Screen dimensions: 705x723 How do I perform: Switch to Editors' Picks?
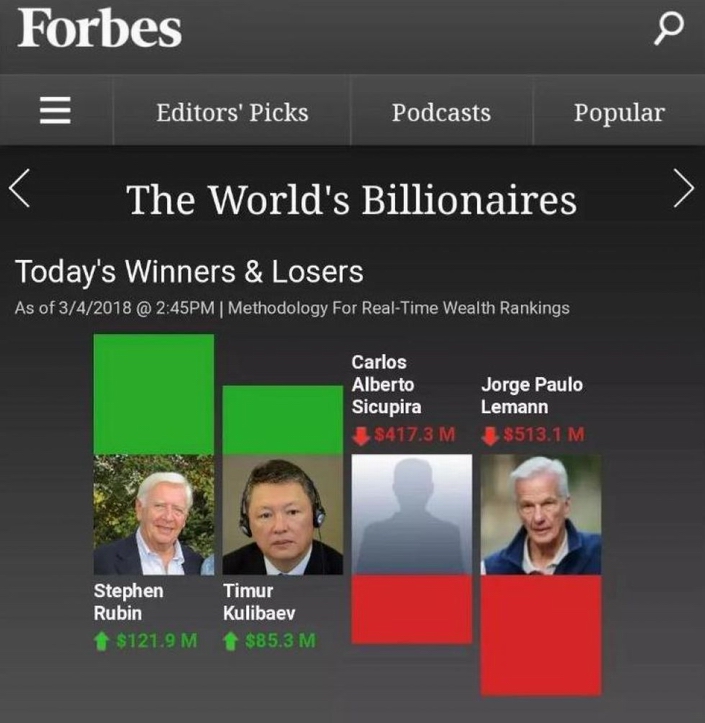(x=232, y=112)
